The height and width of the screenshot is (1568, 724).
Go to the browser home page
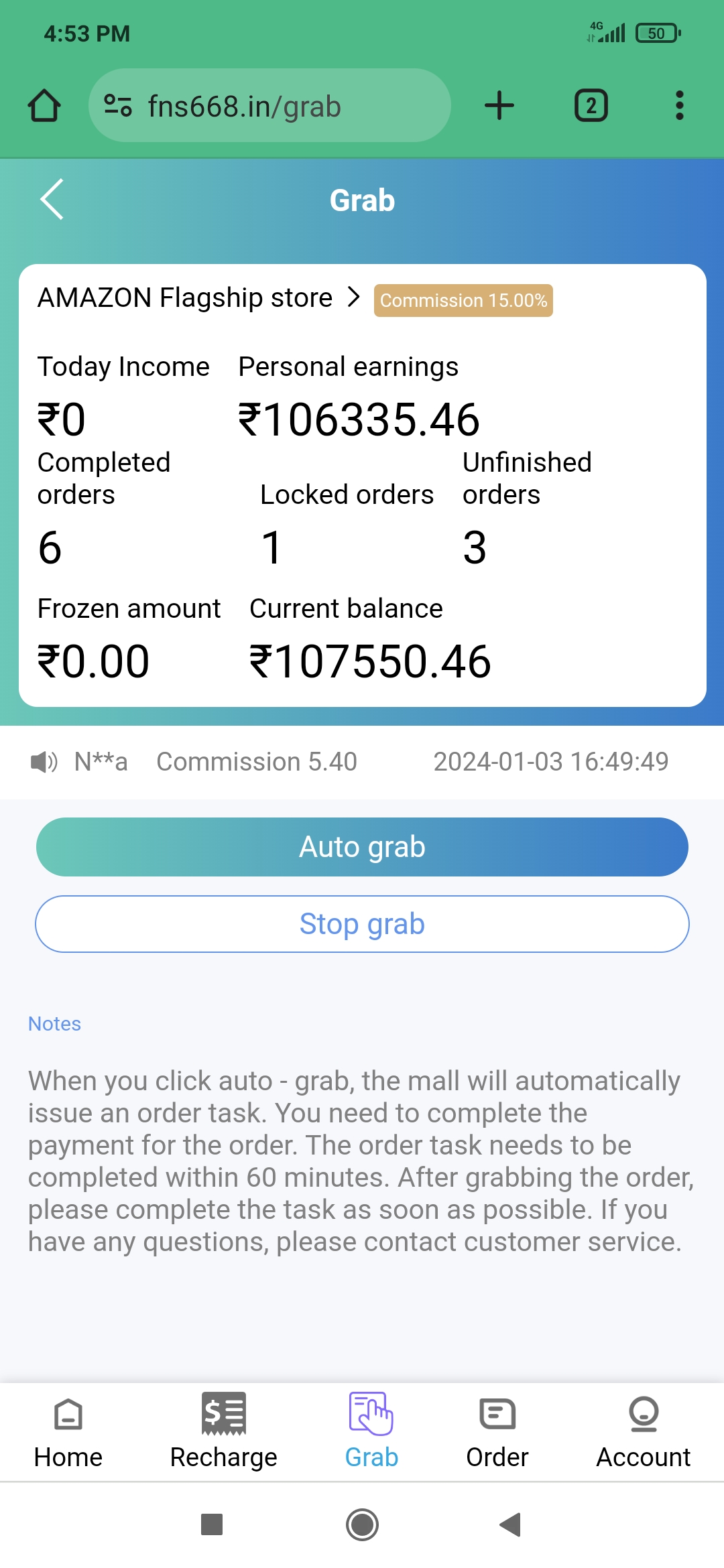(44, 106)
